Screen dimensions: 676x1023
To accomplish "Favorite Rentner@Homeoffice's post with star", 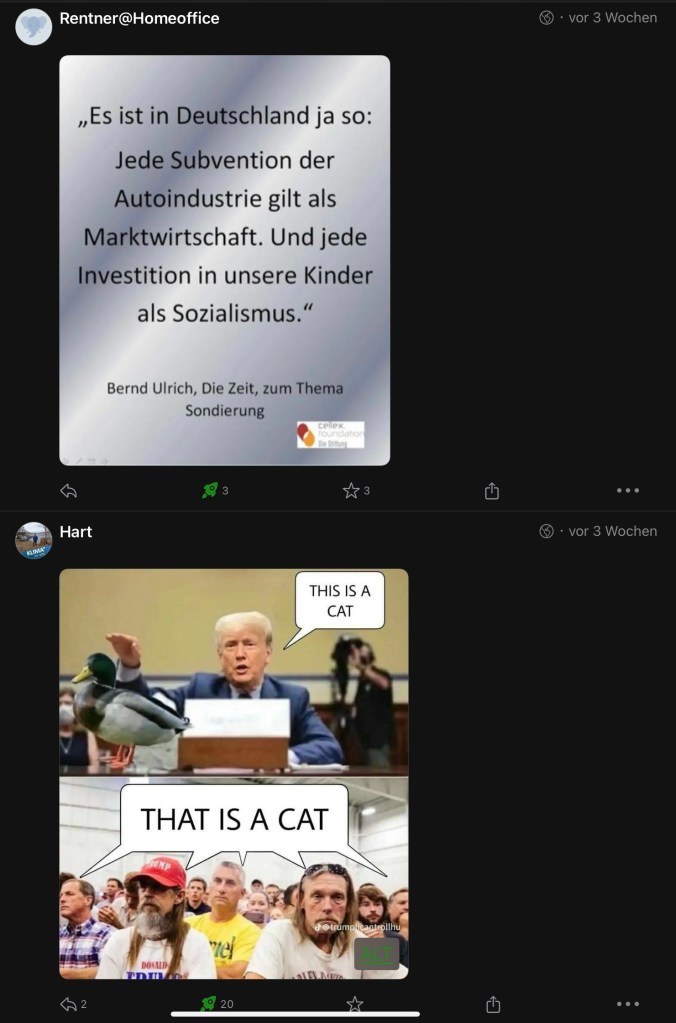I will coord(351,491).
